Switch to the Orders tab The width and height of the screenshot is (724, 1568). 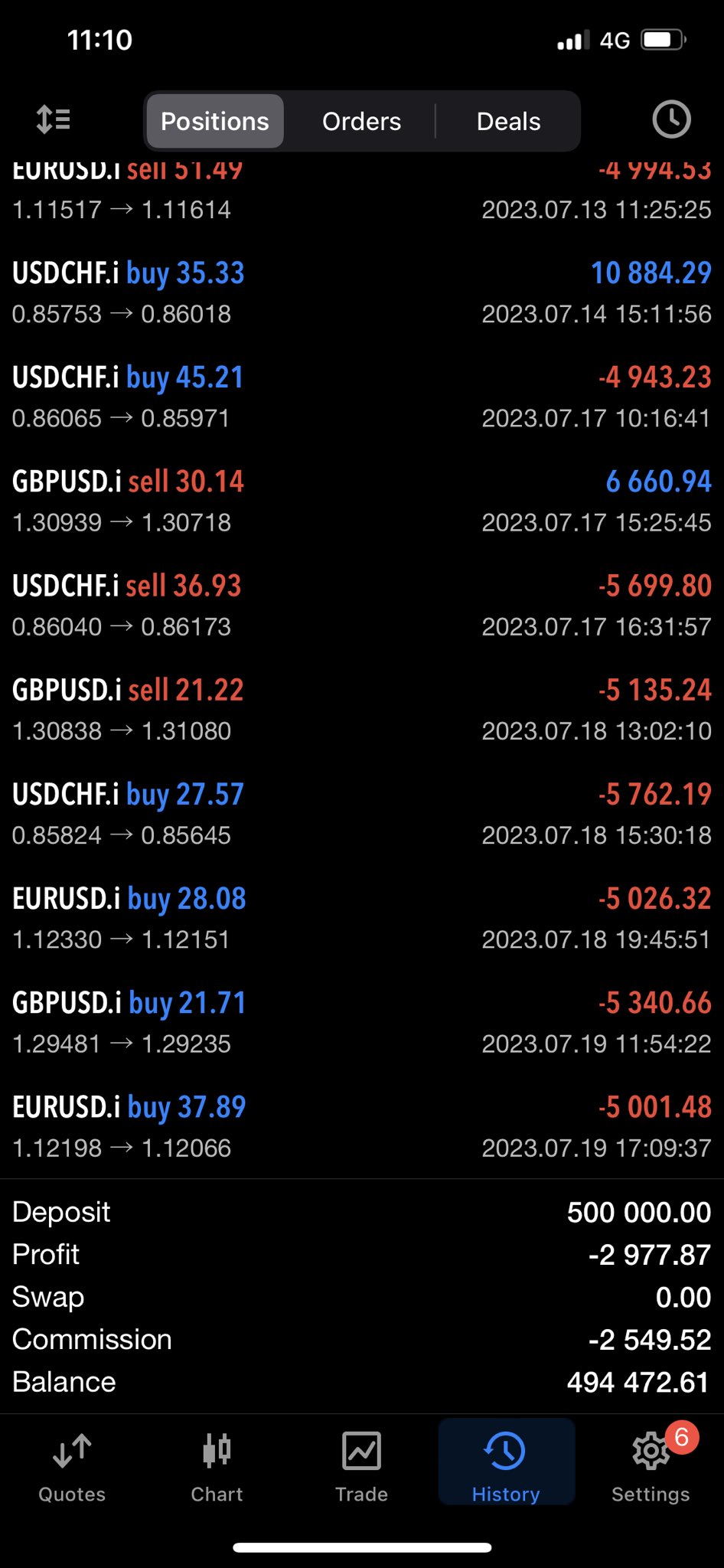click(x=361, y=121)
